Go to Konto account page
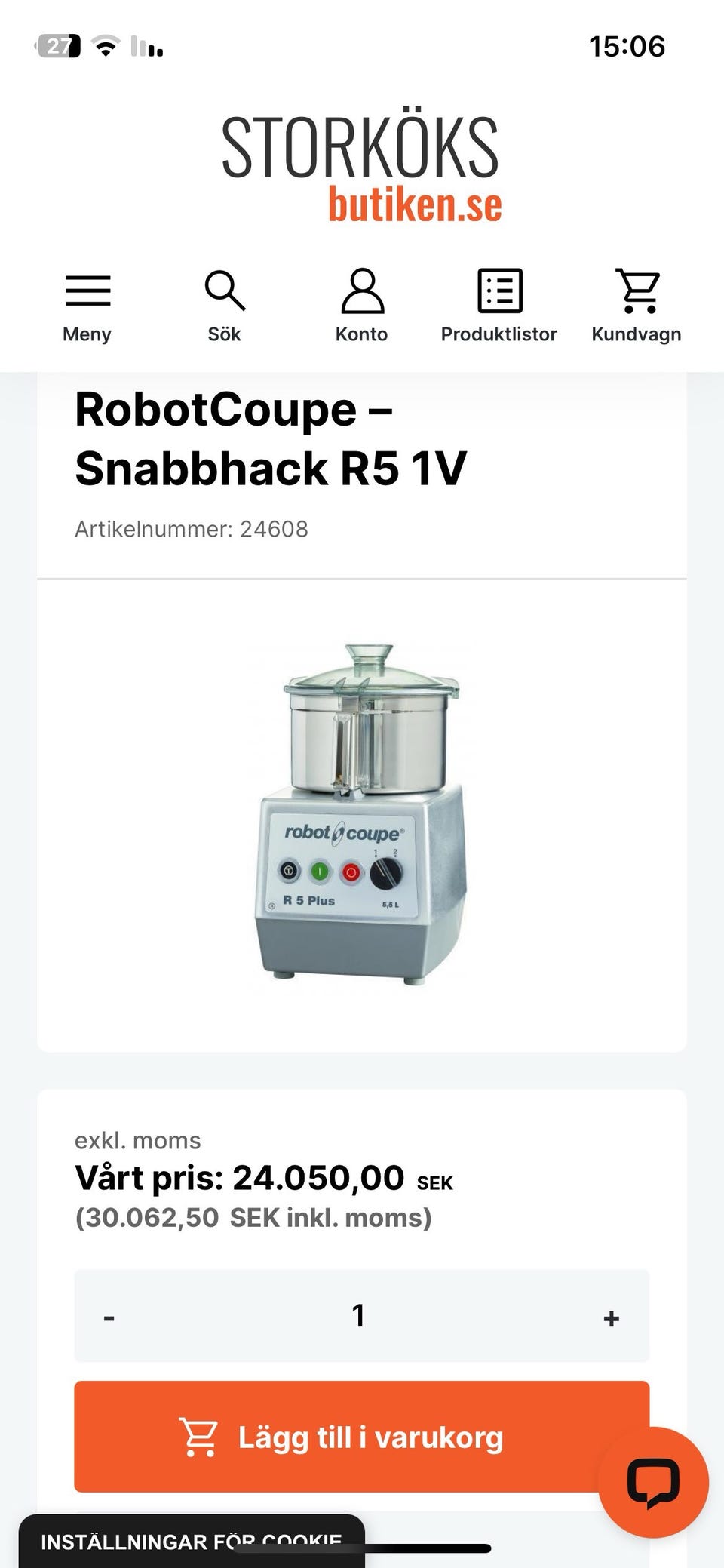 362,306
